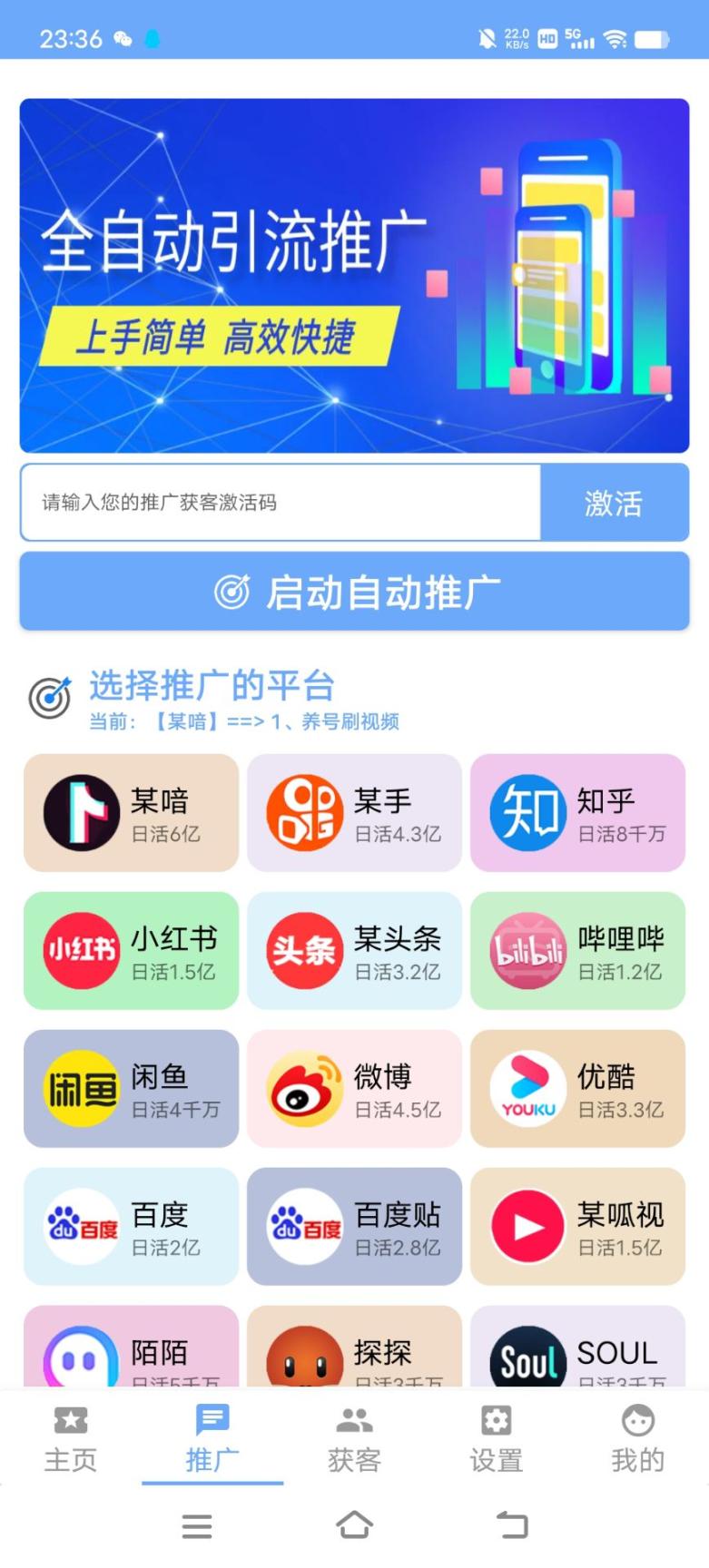Start automatic promotion with 启动自动推广

[354, 593]
